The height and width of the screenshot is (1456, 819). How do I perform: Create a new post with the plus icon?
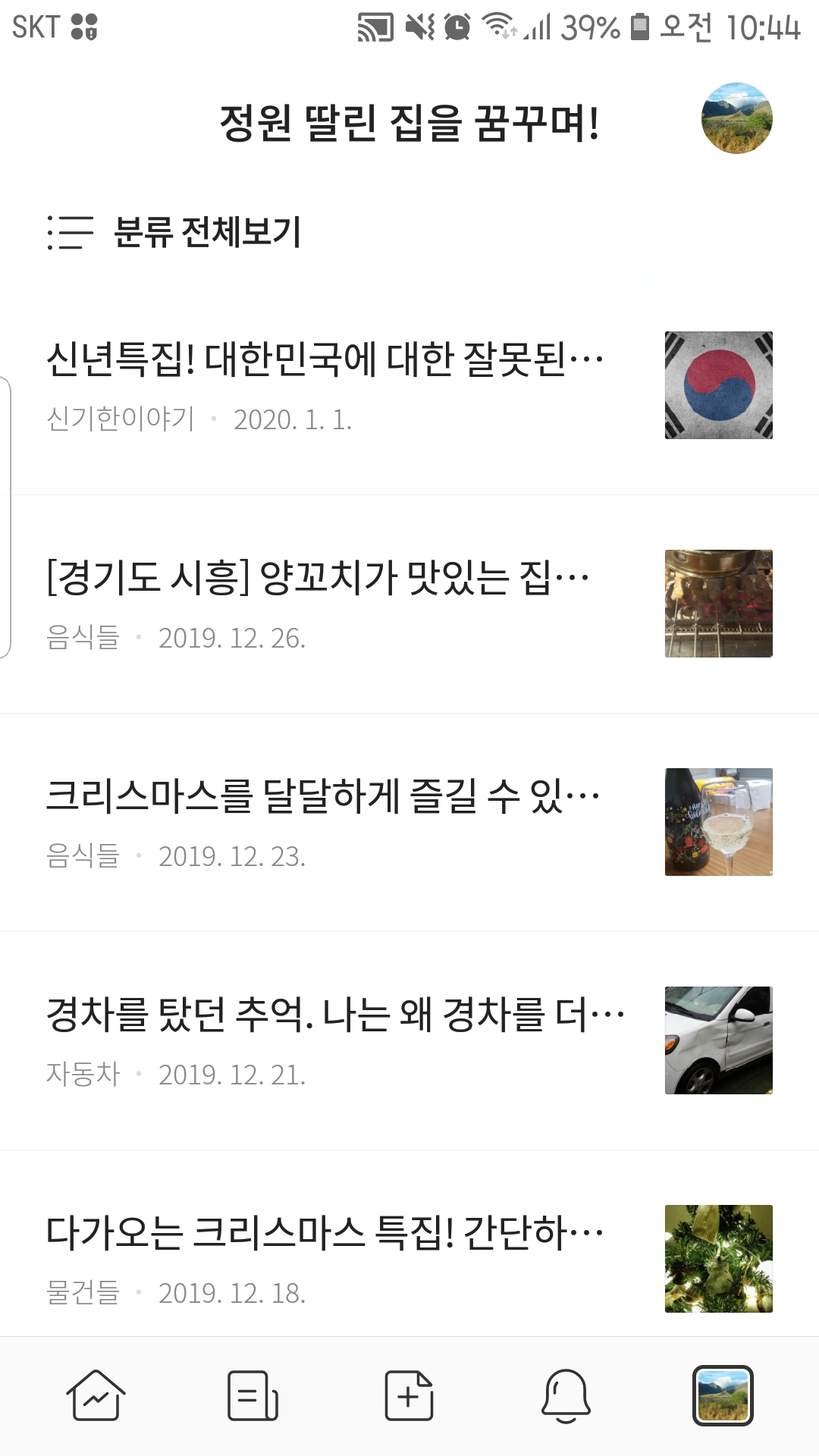tap(409, 1395)
